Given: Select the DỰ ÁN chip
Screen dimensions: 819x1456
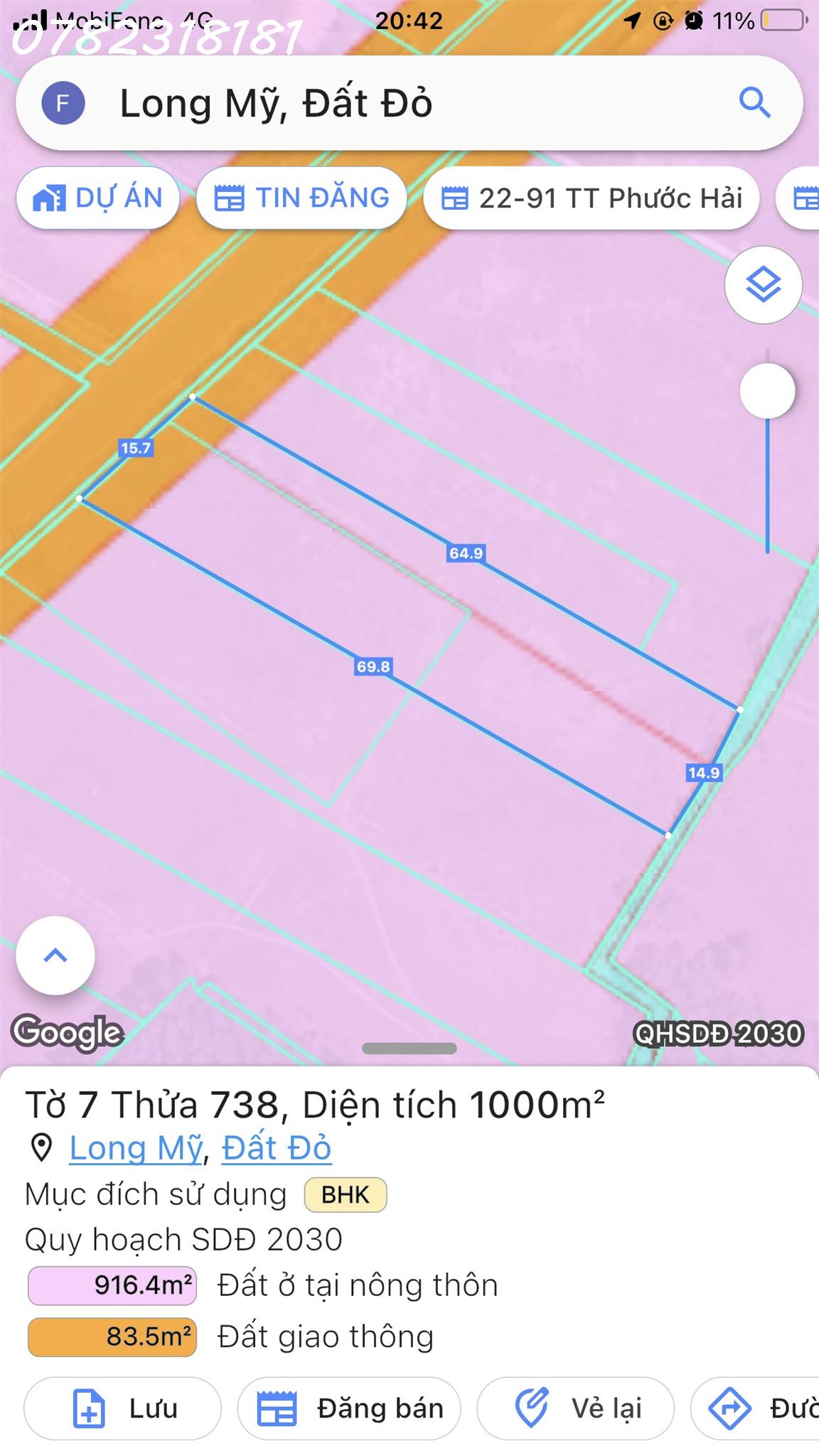Looking at the screenshot, I should 98,198.
